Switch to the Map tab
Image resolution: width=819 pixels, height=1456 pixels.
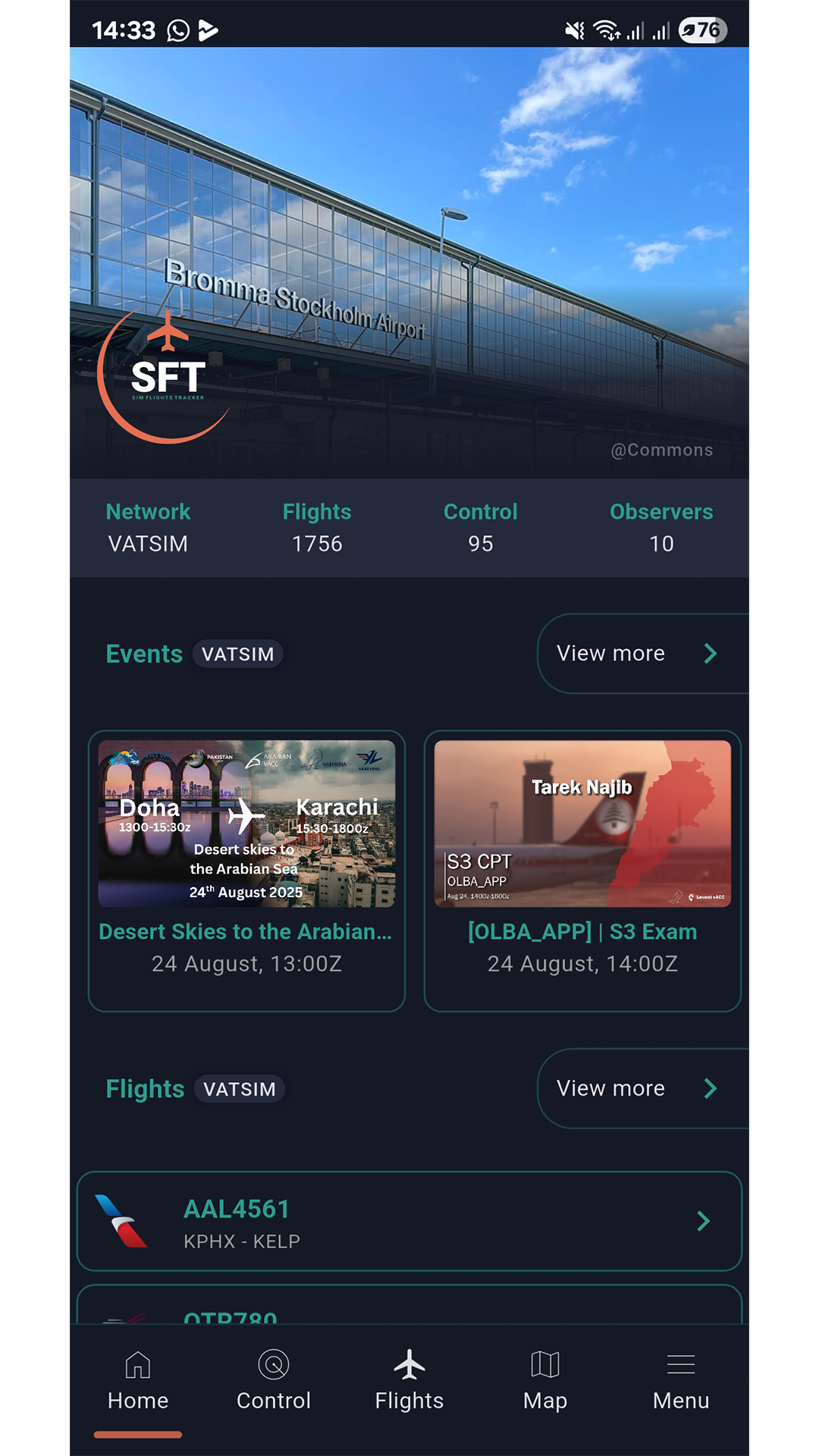tap(545, 1380)
